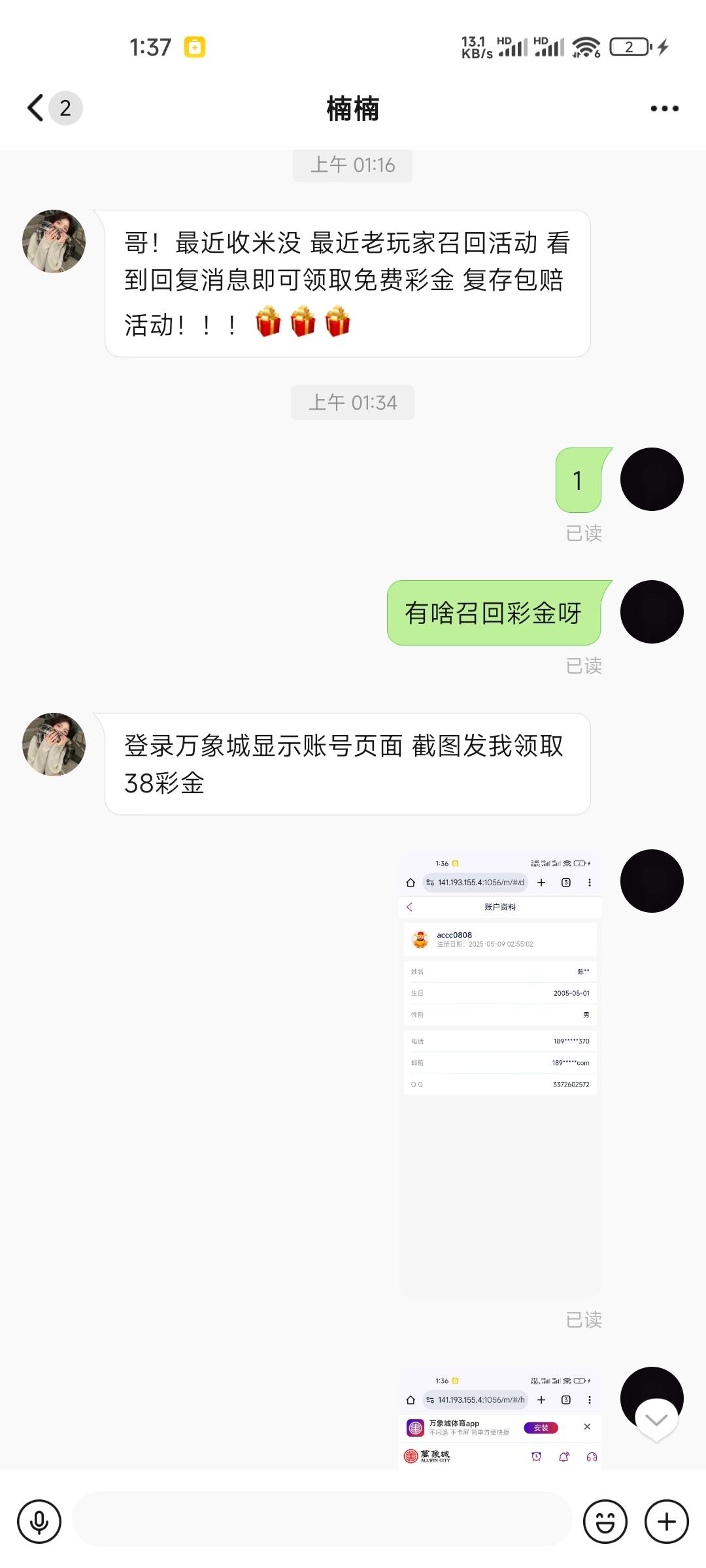Tap the voice message microphone button
The width and height of the screenshot is (706, 1568).
39,1522
